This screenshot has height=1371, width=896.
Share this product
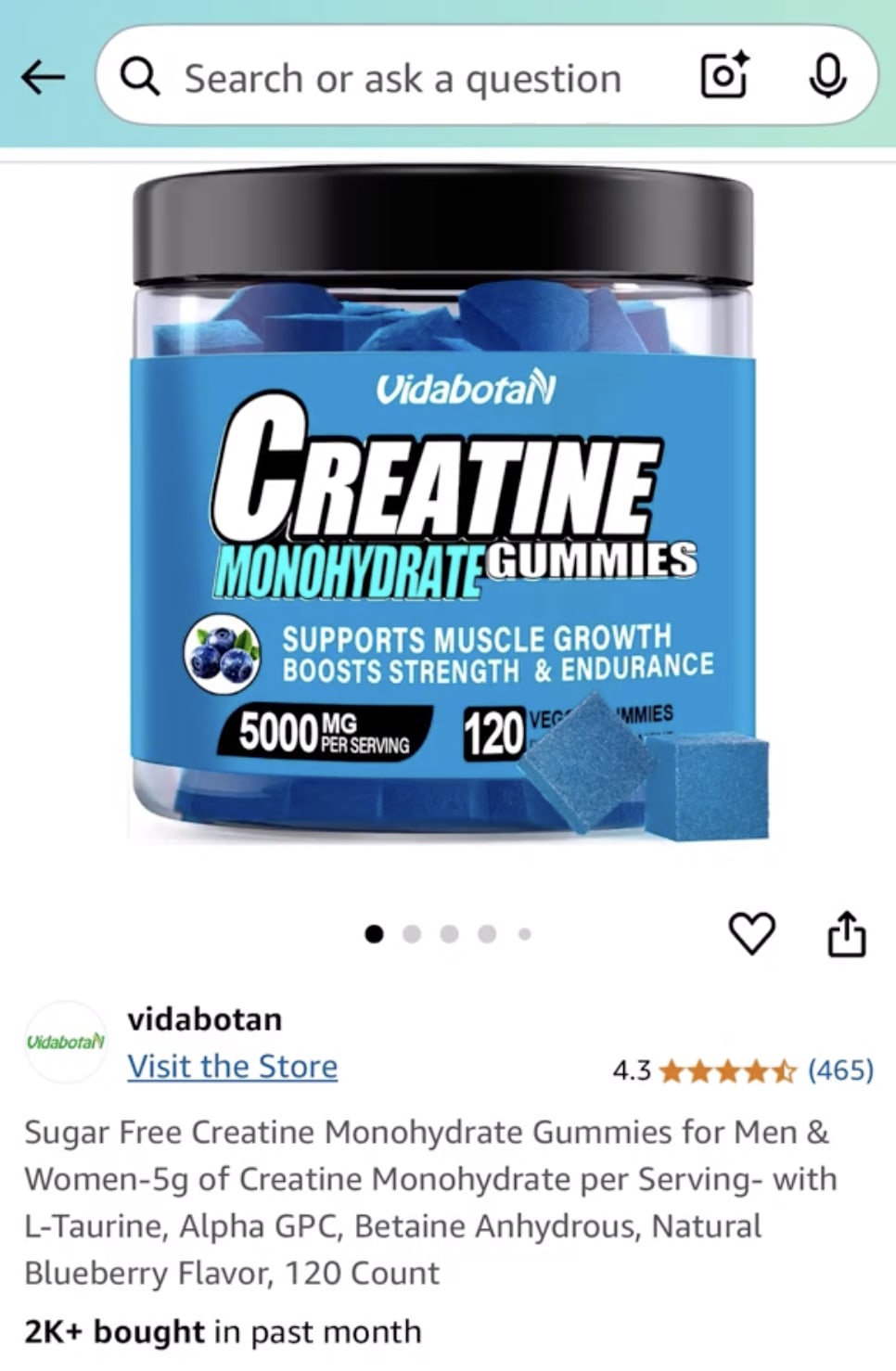[x=846, y=933]
